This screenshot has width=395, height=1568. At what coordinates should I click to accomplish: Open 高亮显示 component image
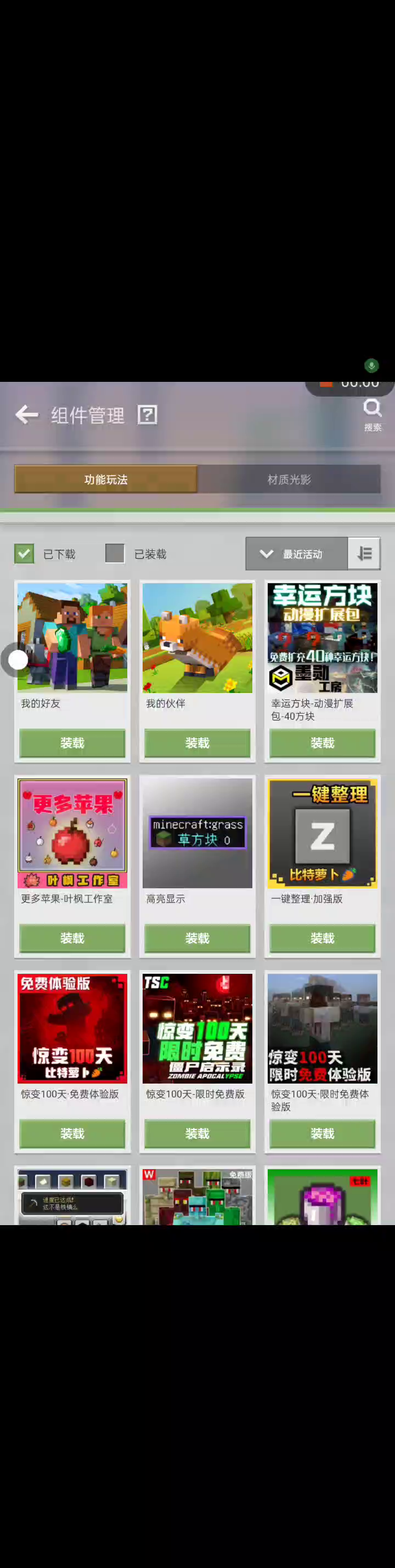197,833
